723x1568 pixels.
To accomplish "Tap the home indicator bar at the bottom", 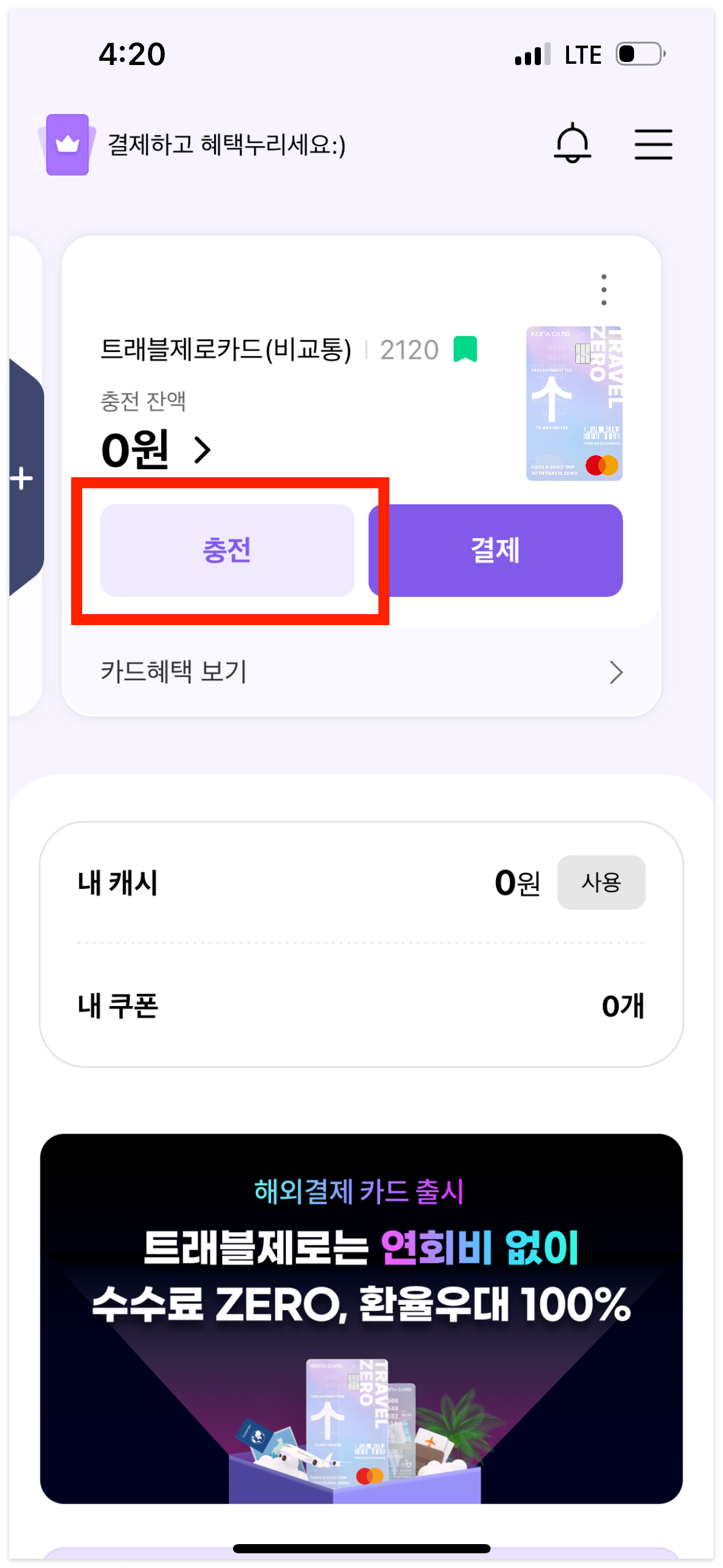I will click(x=361, y=1547).
